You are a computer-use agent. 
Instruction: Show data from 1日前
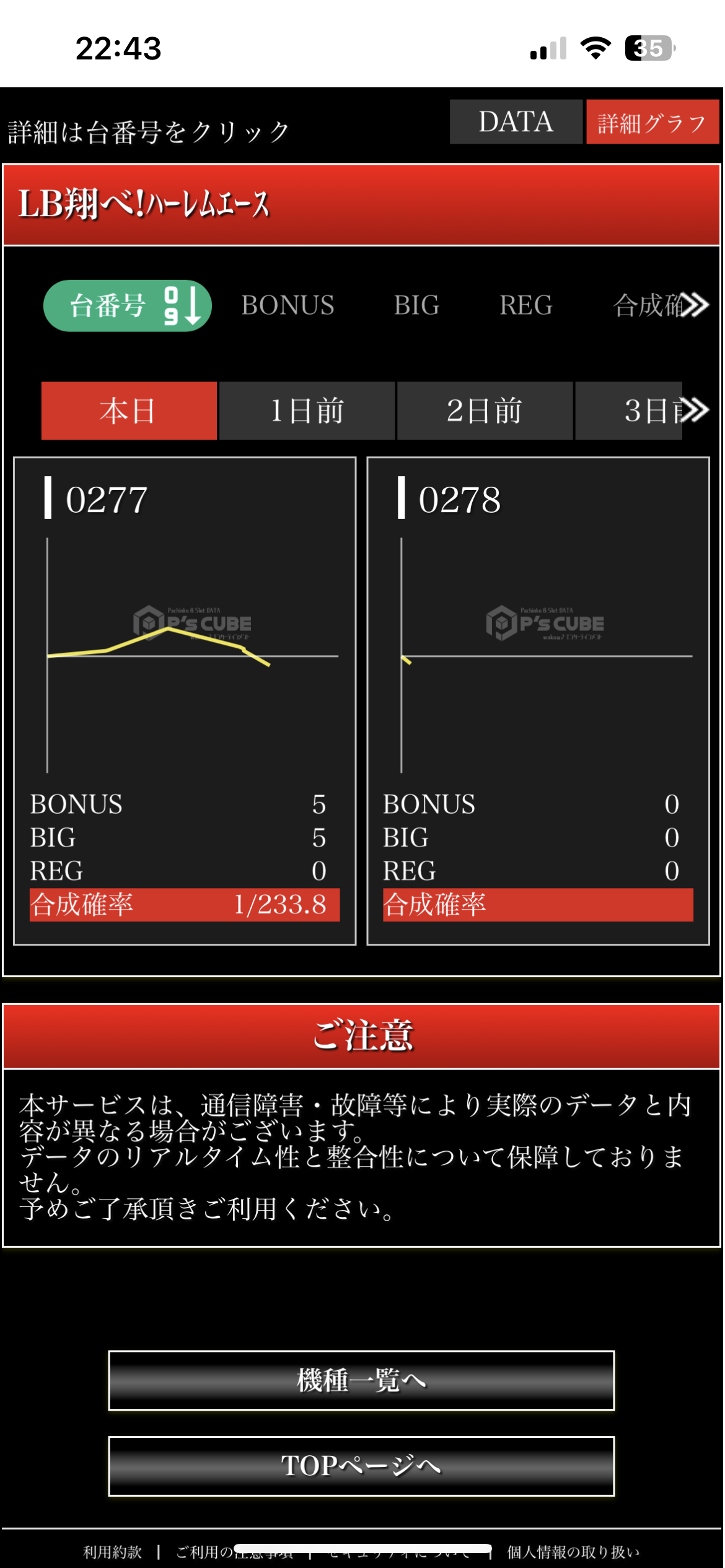pyautogui.click(x=307, y=411)
